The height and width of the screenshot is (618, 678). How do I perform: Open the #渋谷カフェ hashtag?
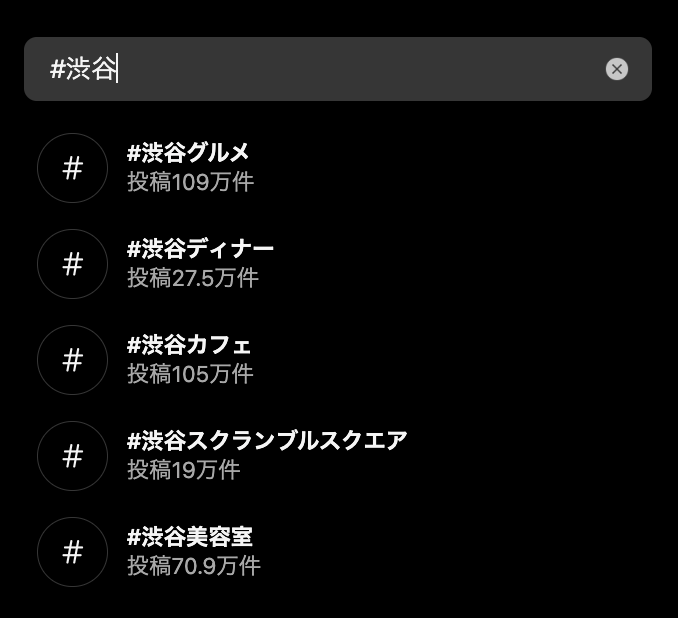pos(190,359)
